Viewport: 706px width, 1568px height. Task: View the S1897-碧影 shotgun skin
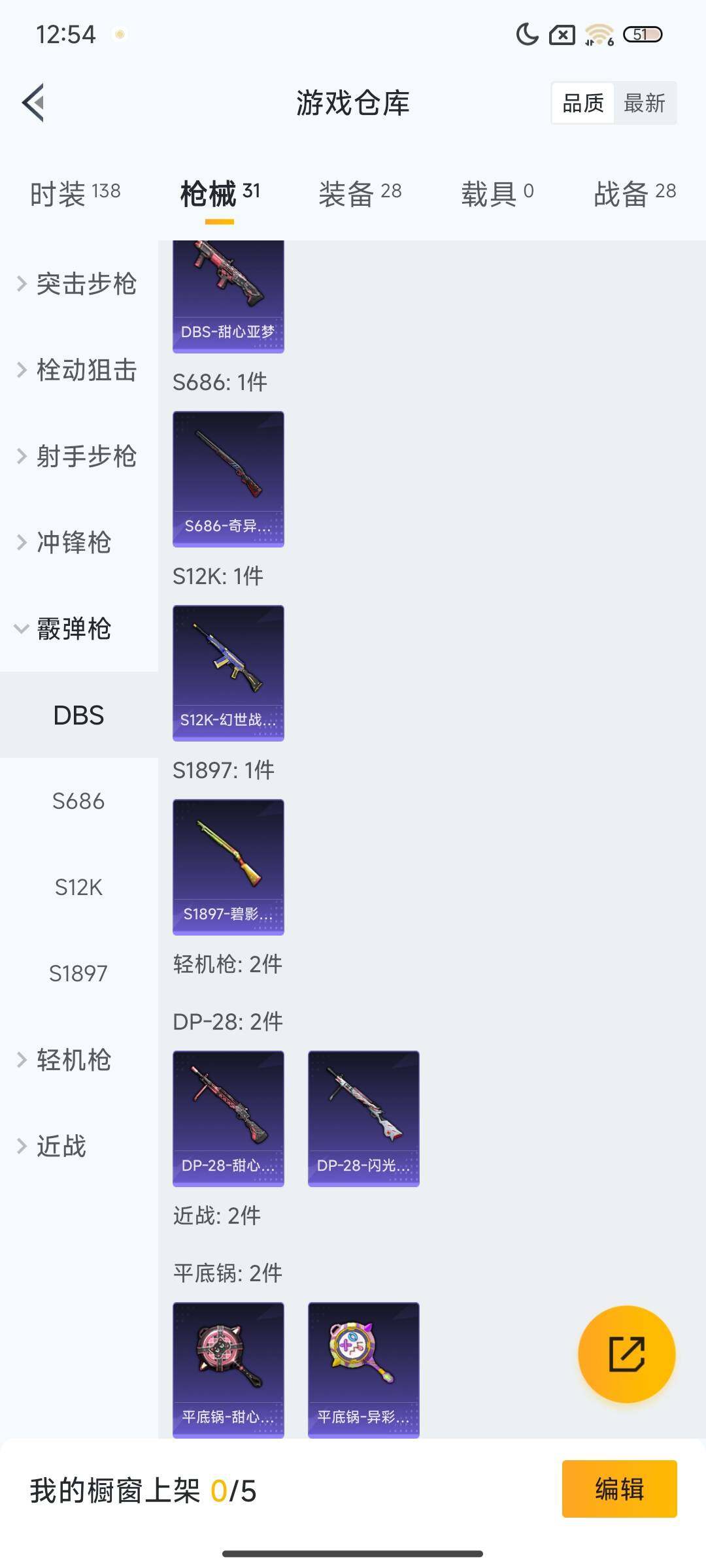[228, 867]
